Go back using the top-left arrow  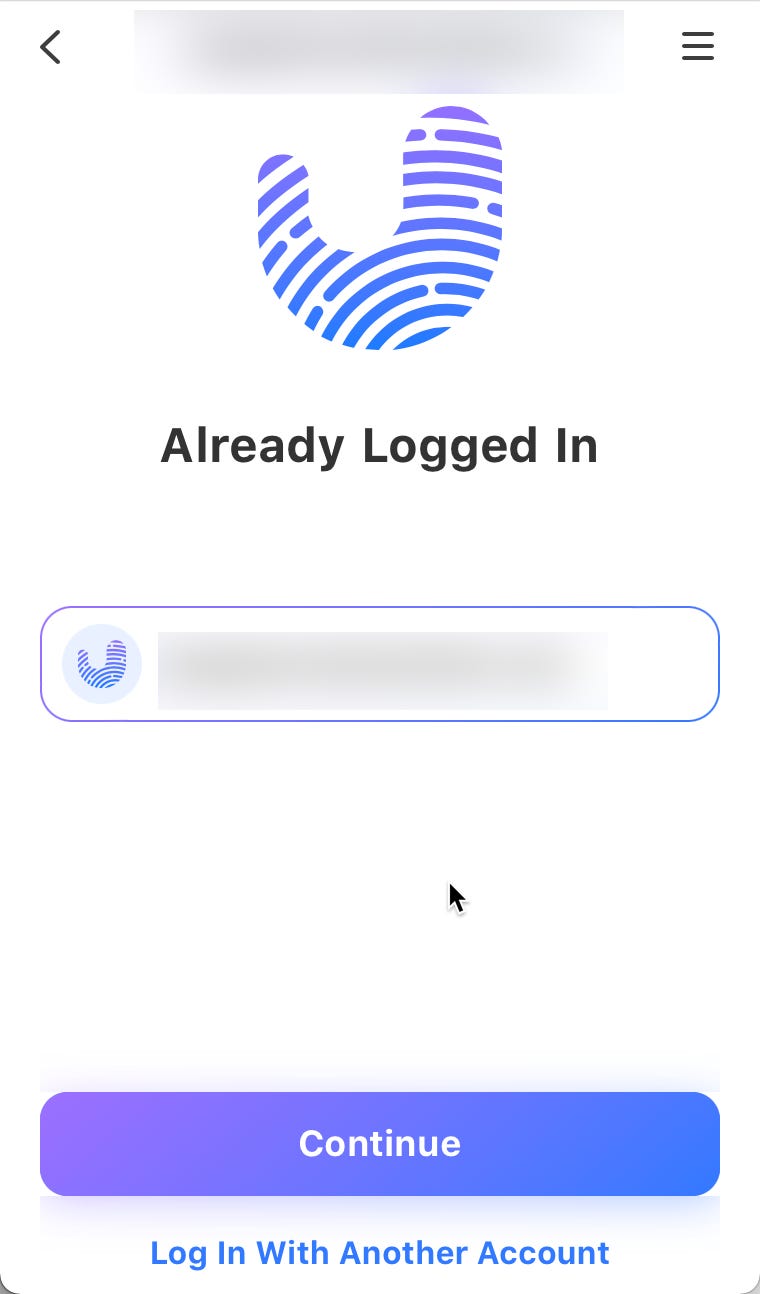tap(50, 47)
